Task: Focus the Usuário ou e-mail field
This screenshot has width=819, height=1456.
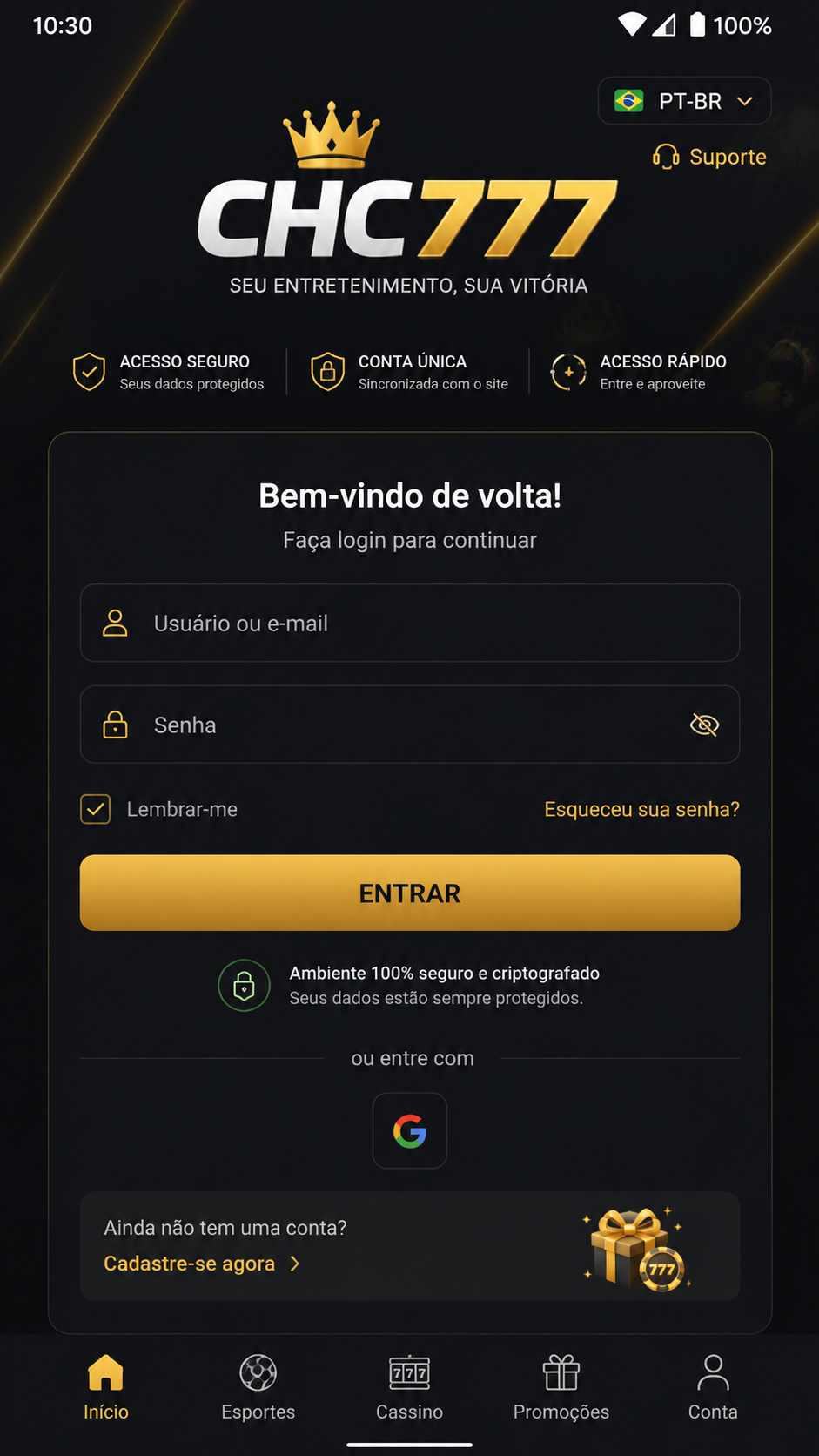Action: pos(410,623)
